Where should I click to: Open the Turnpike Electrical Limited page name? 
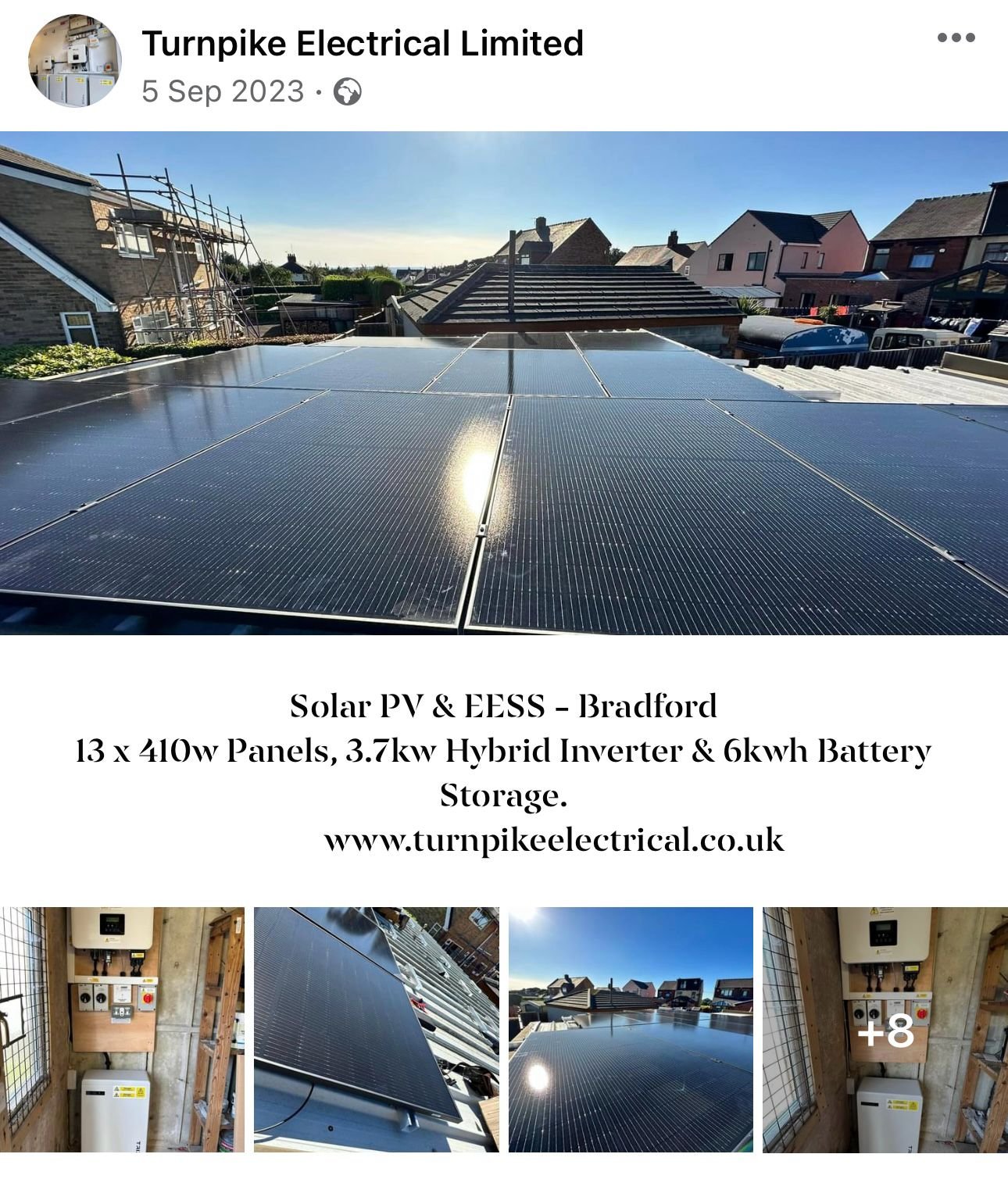click(362, 43)
